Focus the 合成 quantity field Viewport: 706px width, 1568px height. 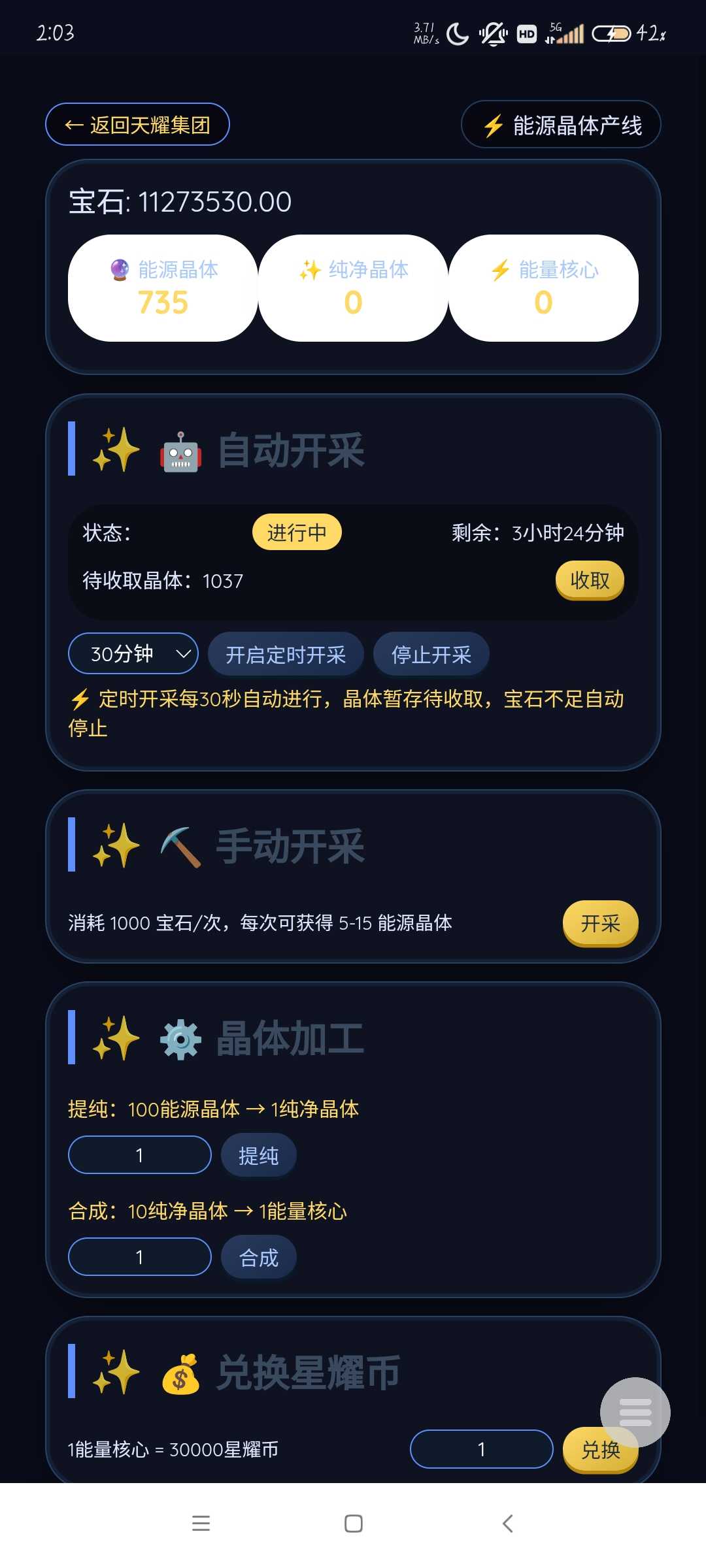(x=140, y=1257)
